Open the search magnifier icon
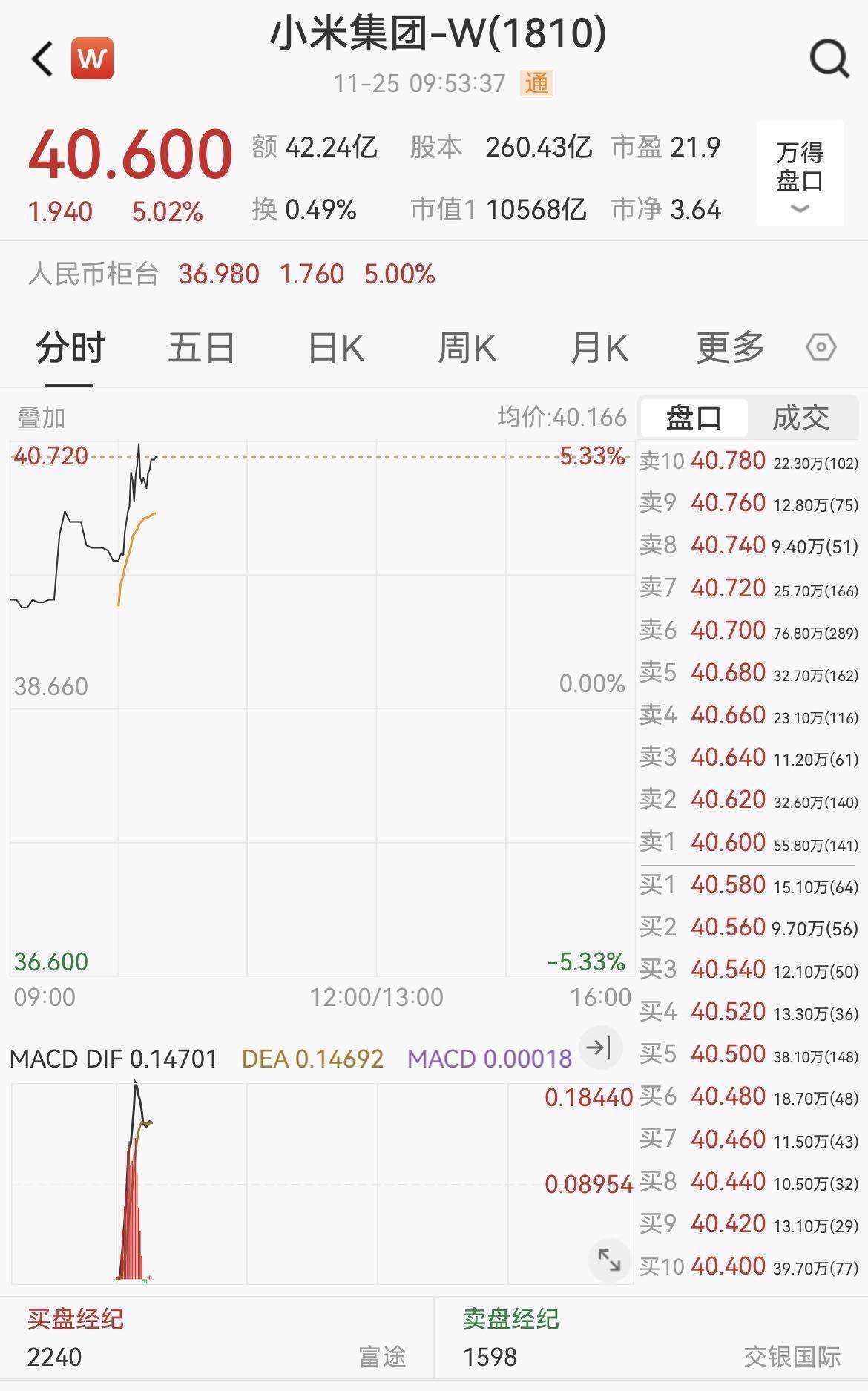Screen dimensions: 868x1391 coord(829,58)
